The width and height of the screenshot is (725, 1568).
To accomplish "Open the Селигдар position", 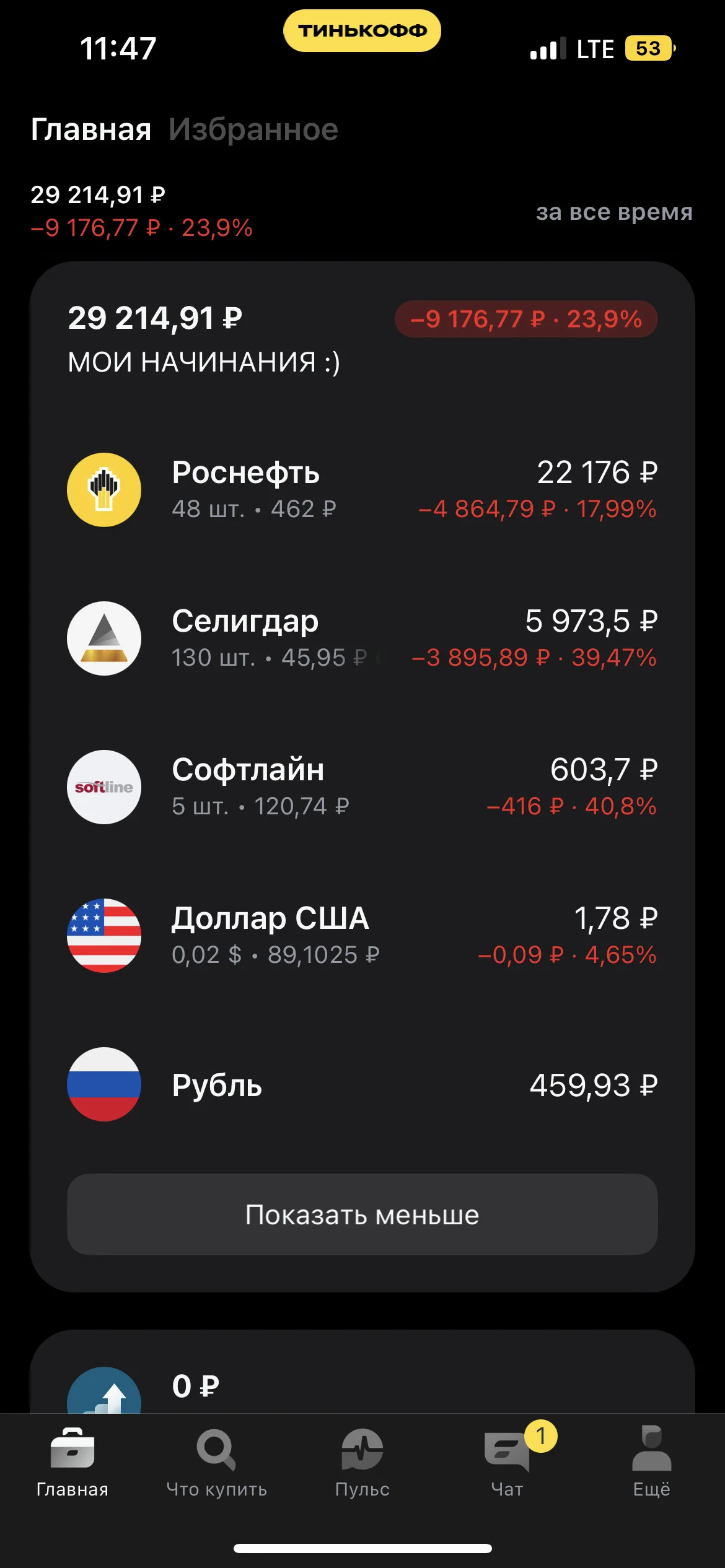I will (x=362, y=638).
